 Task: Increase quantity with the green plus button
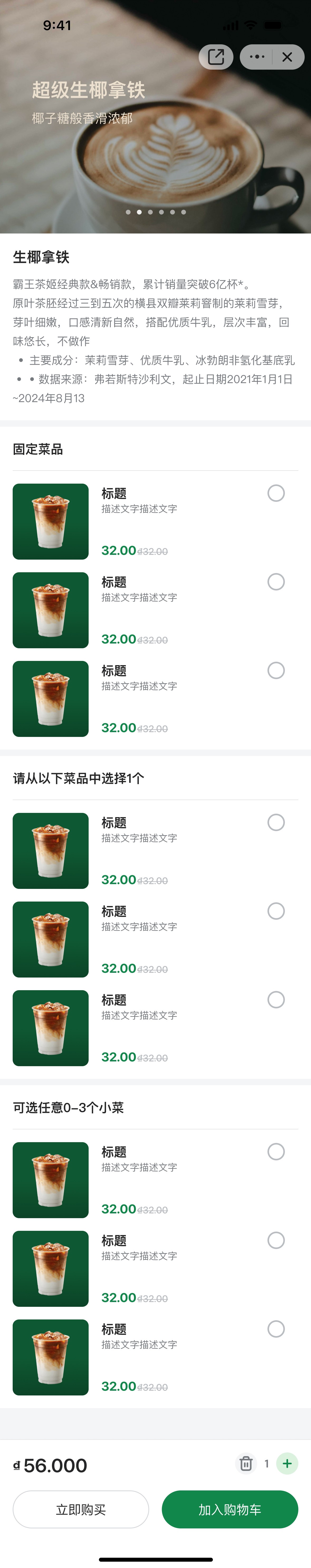point(287,1463)
